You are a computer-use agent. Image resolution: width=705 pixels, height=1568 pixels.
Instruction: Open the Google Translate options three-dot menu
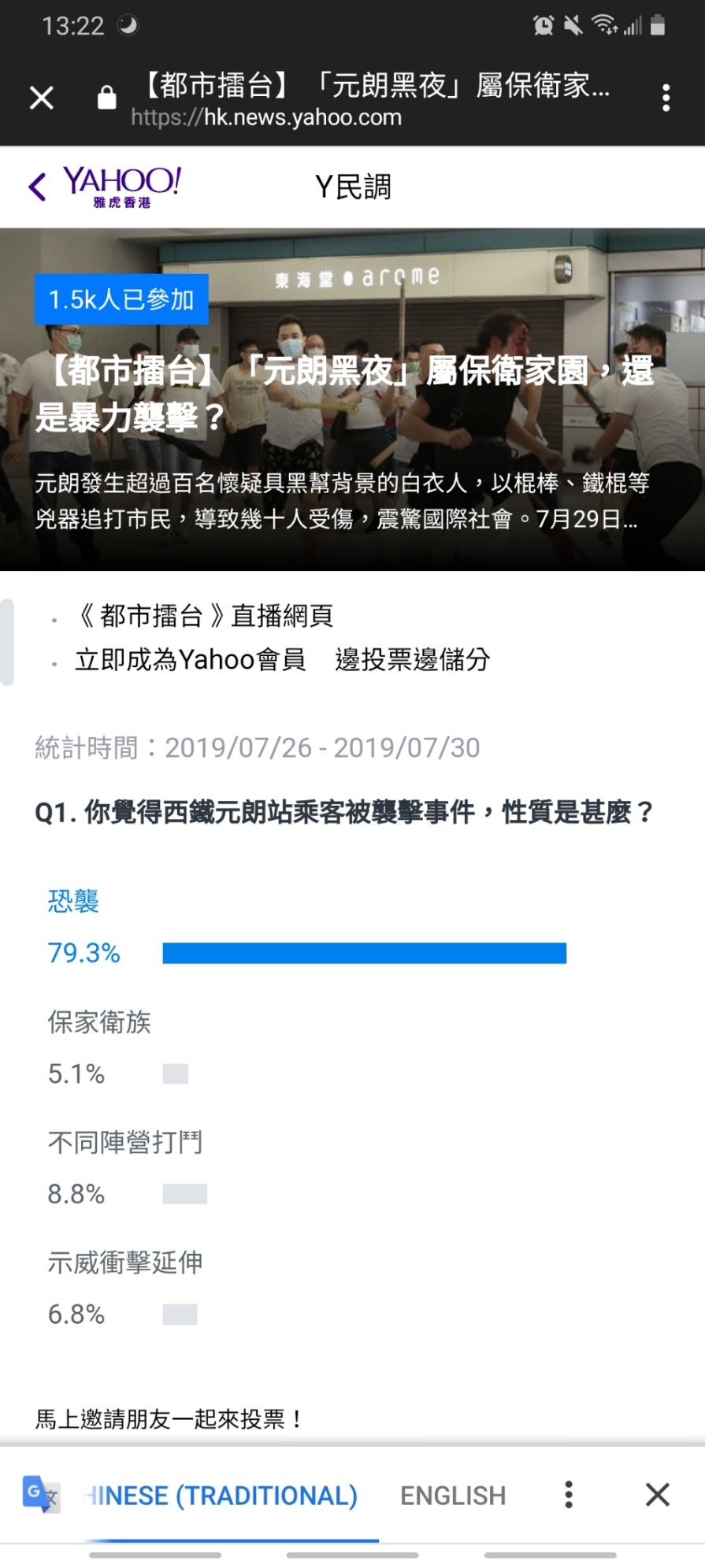tap(568, 1494)
